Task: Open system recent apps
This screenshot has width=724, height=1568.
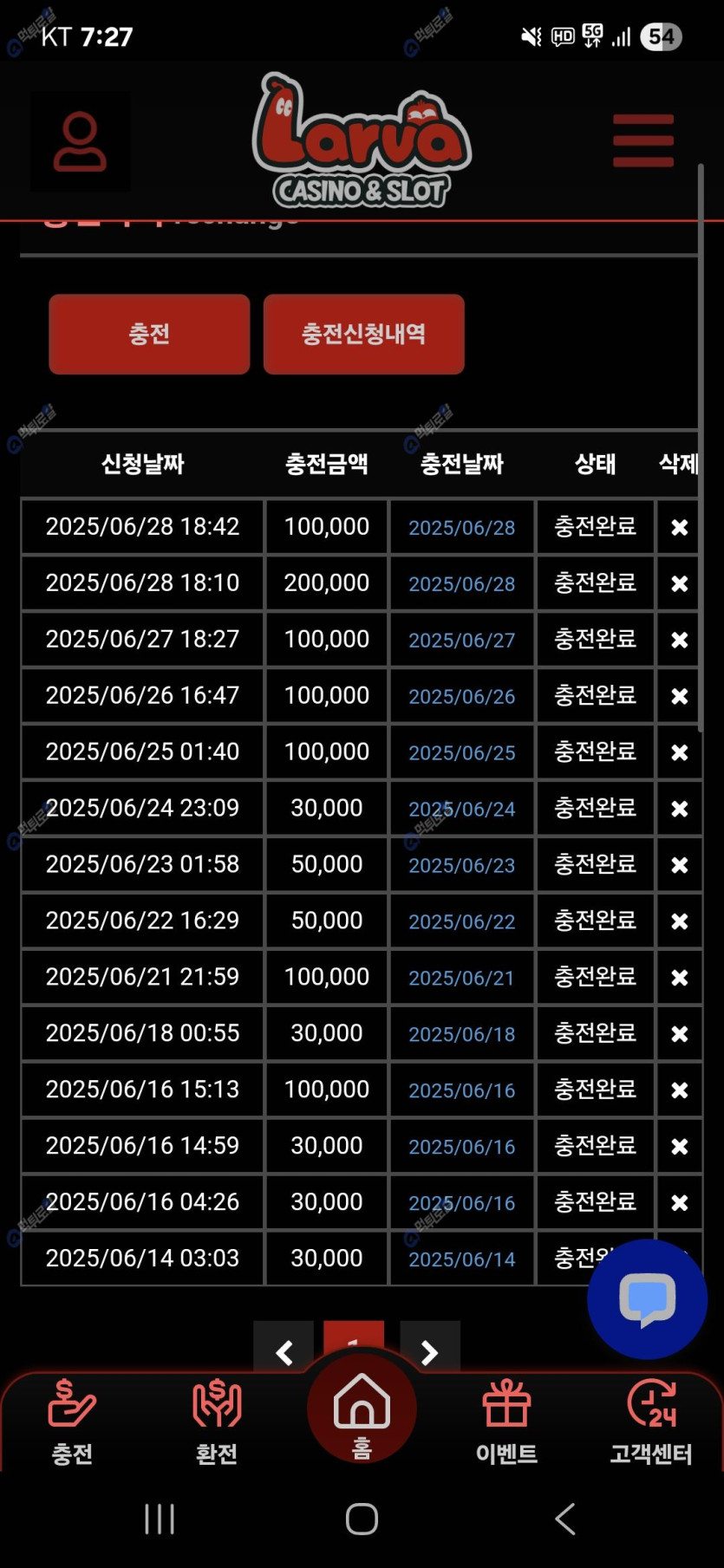Action: click(160, 1519)
